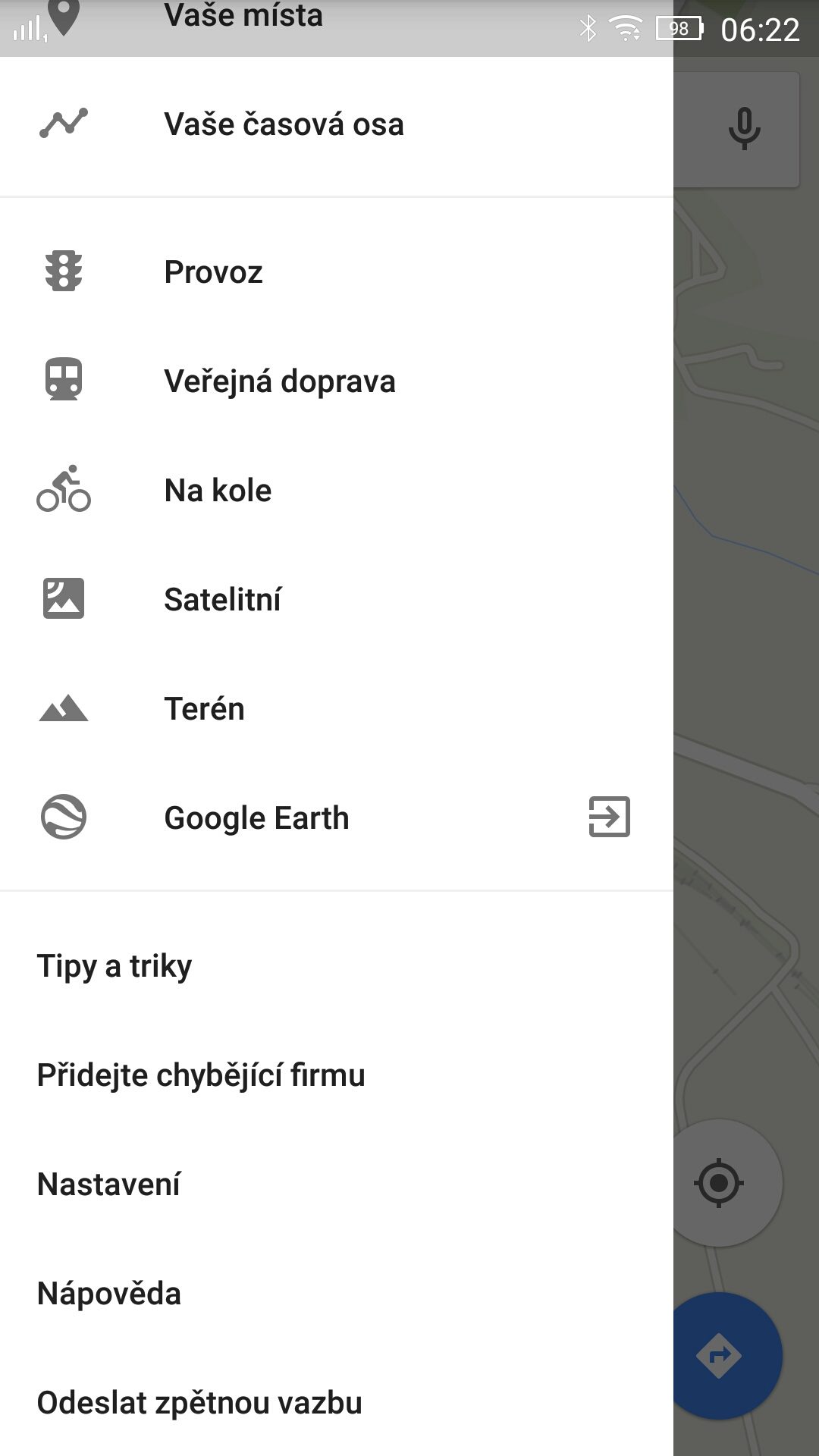Choose Odeslat zpětnou vazbu
The image size is (819, 1456).
pyautogui.click(x=337, y=1403)
